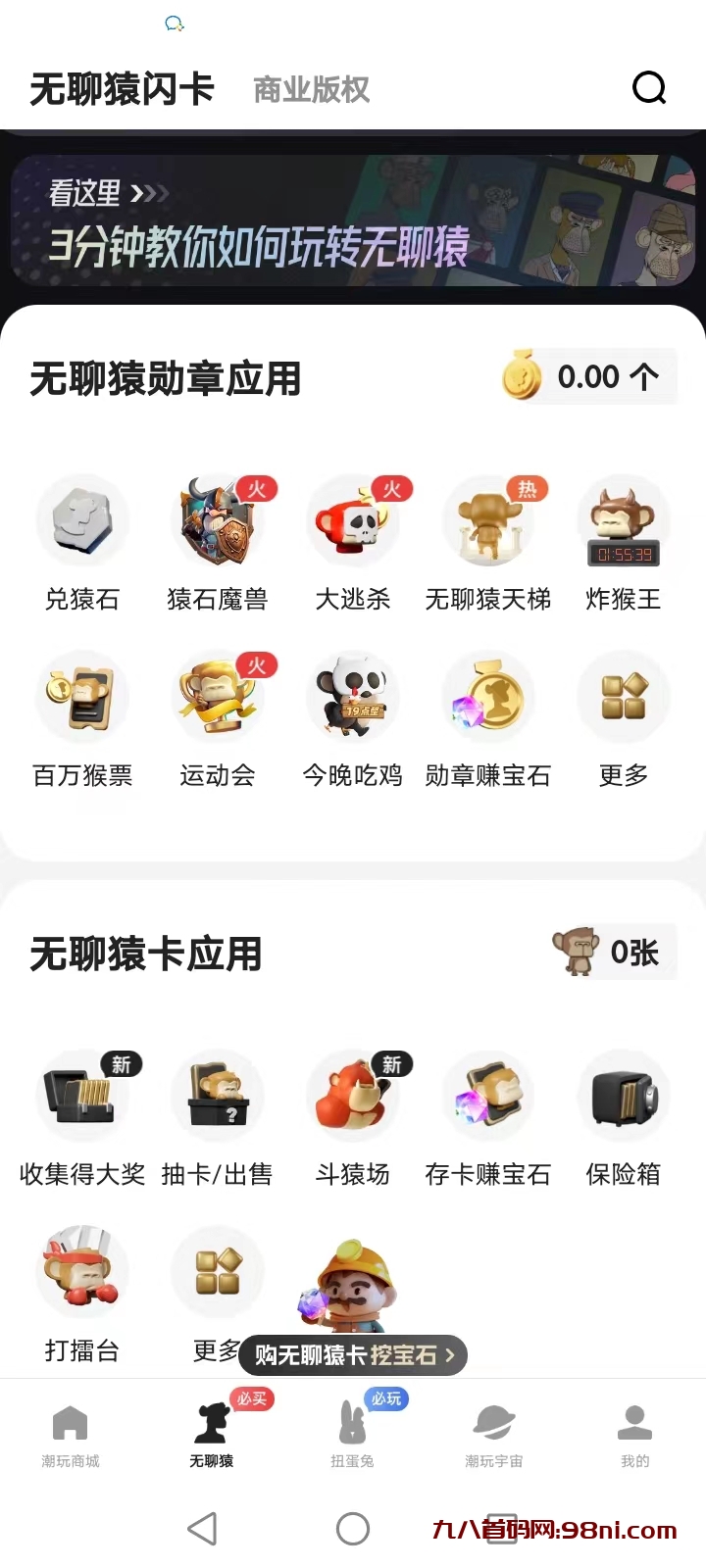Select the 猿石魔兽 game icon
Screen dimensions: 706x1568
point(218,521)
